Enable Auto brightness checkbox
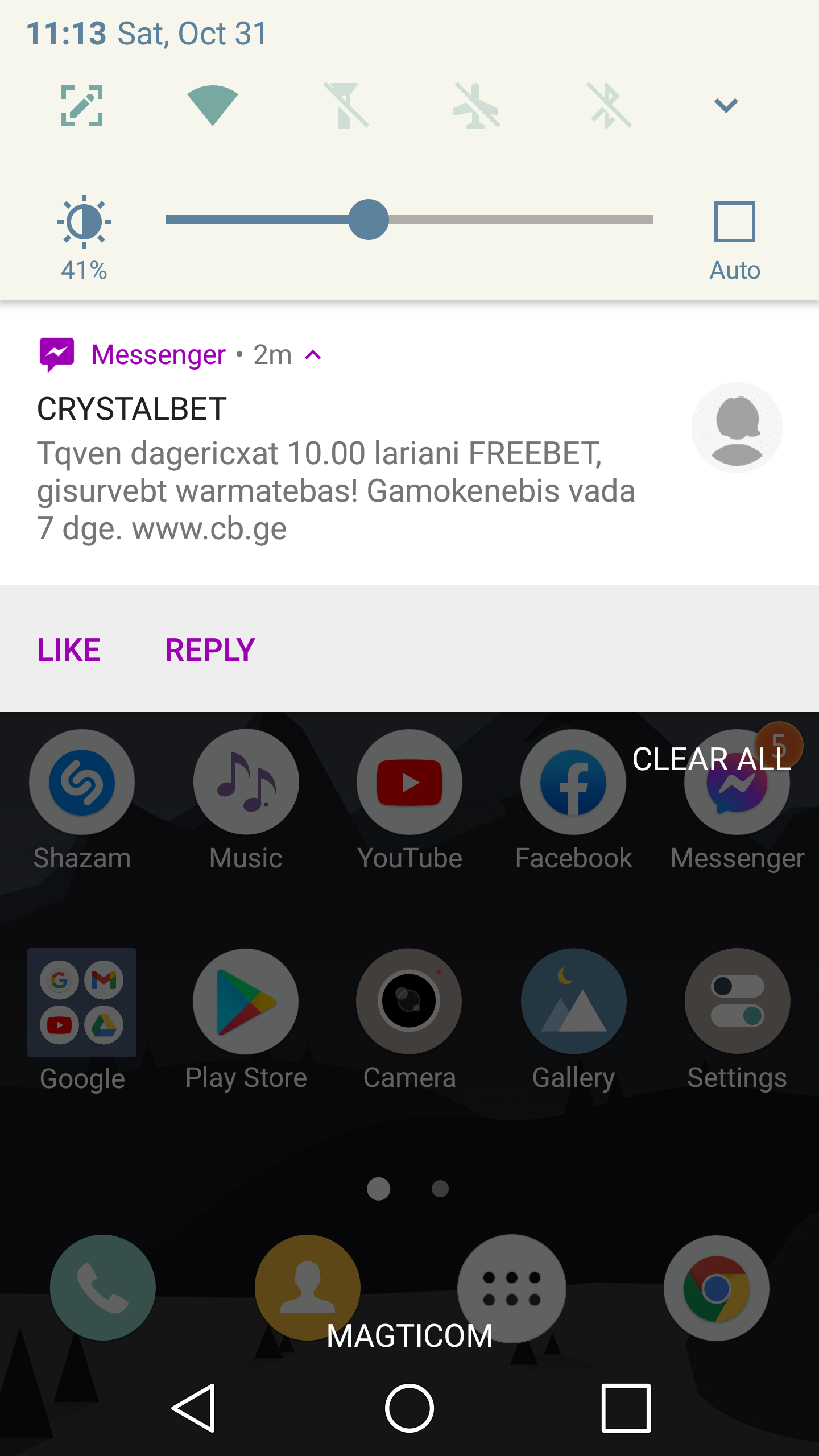The image size is (819, 1456). click(734, 222)
